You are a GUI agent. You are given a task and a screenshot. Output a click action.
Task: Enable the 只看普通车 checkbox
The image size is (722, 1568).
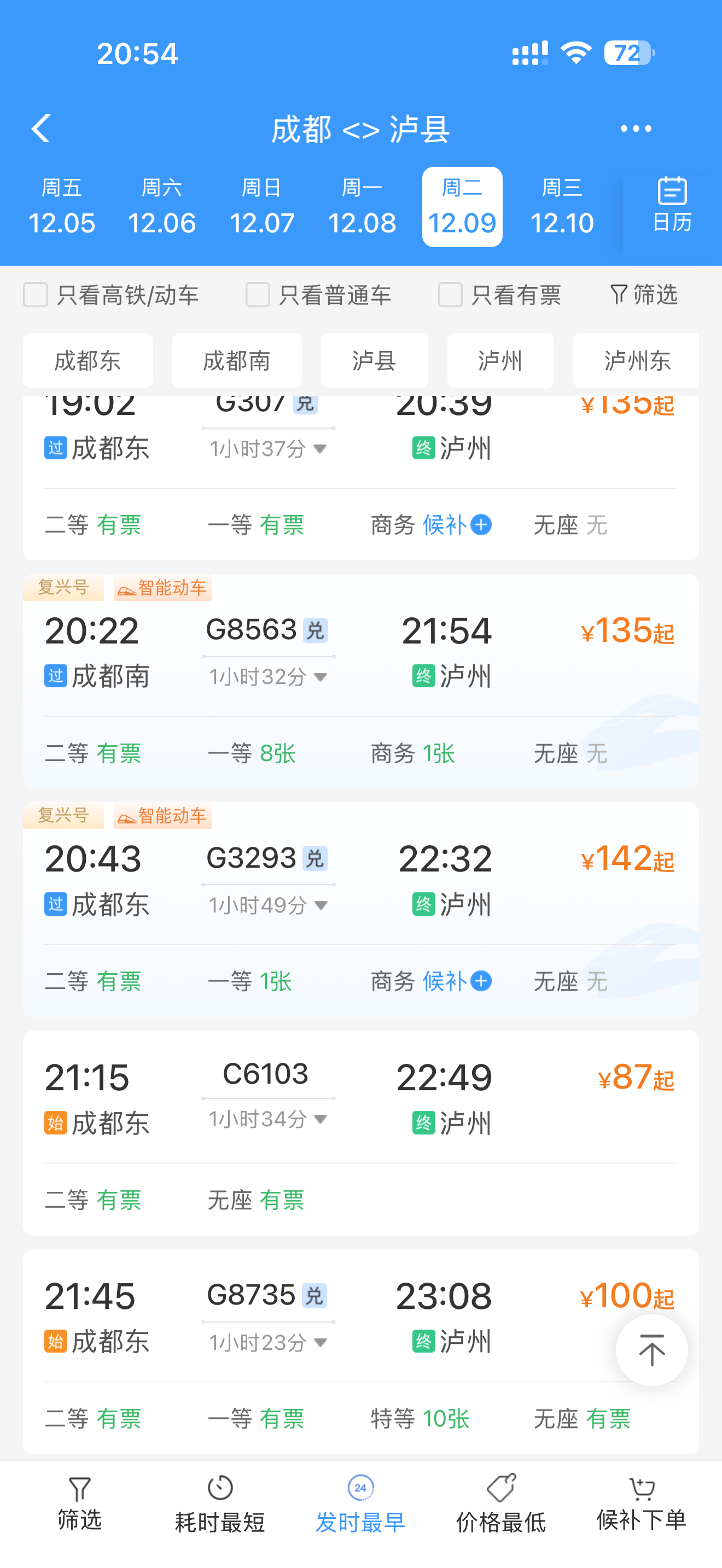pos(258,295)
